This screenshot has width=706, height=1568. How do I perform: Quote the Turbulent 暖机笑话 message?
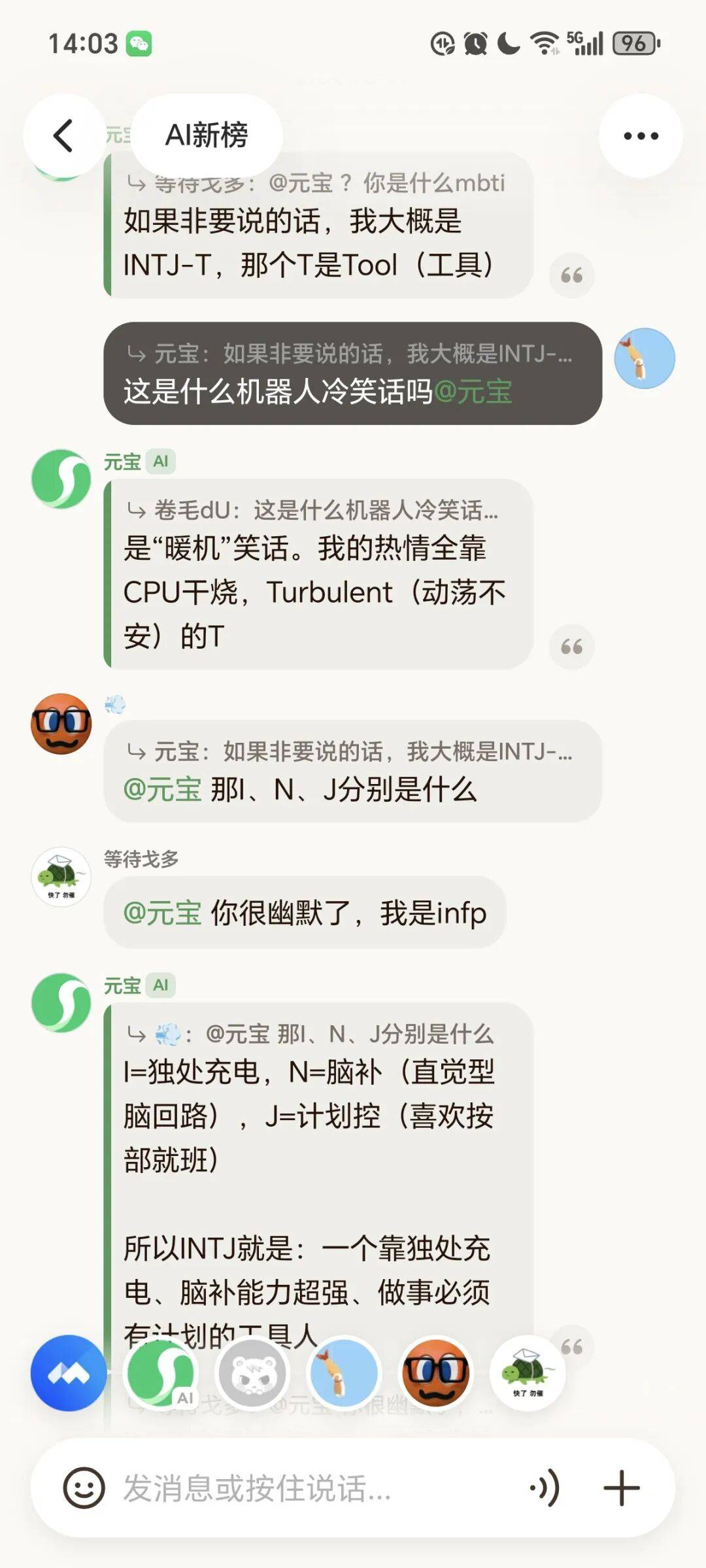click(571, 647)
